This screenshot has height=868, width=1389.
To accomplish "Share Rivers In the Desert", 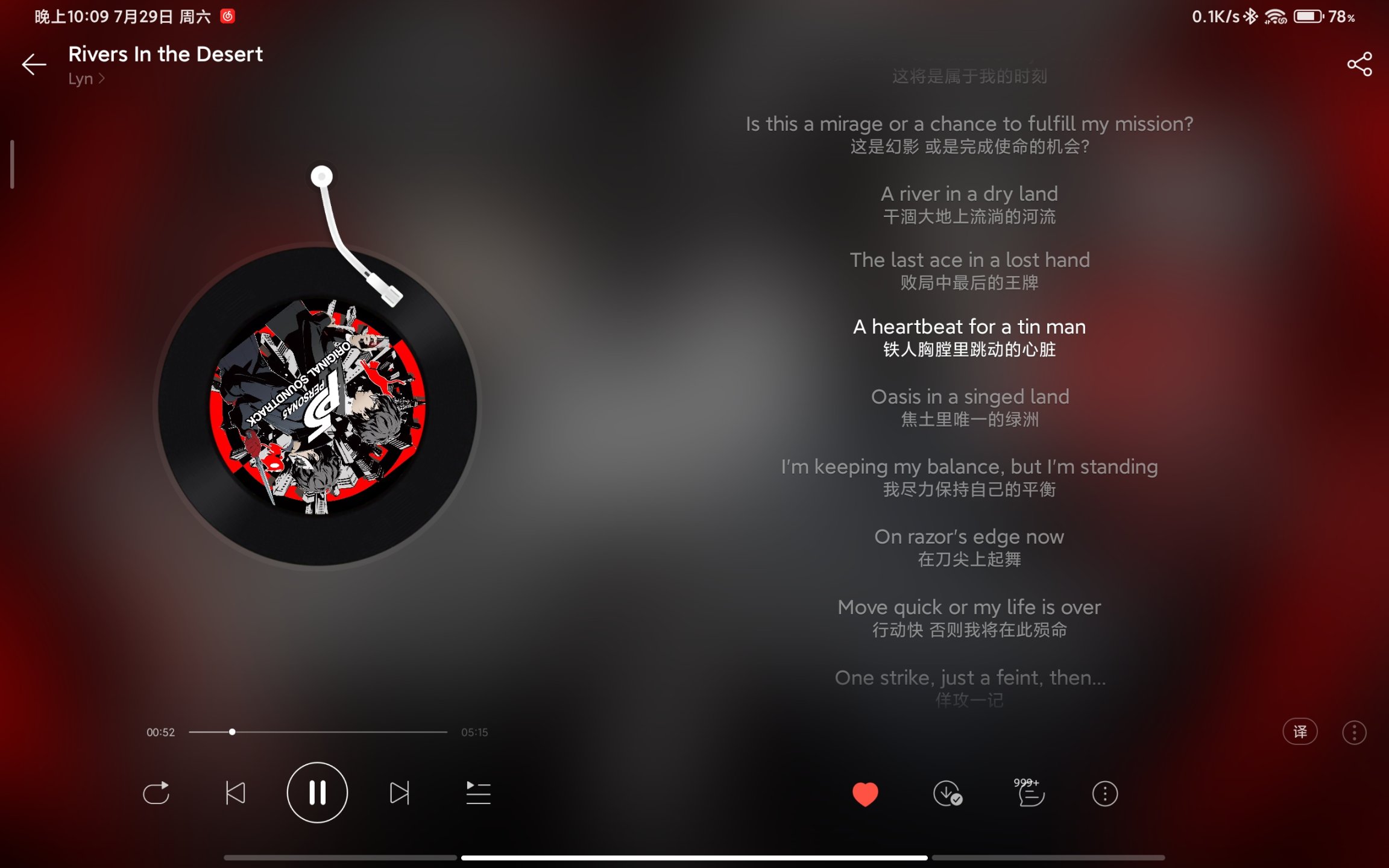I will tap(1359, 64).
